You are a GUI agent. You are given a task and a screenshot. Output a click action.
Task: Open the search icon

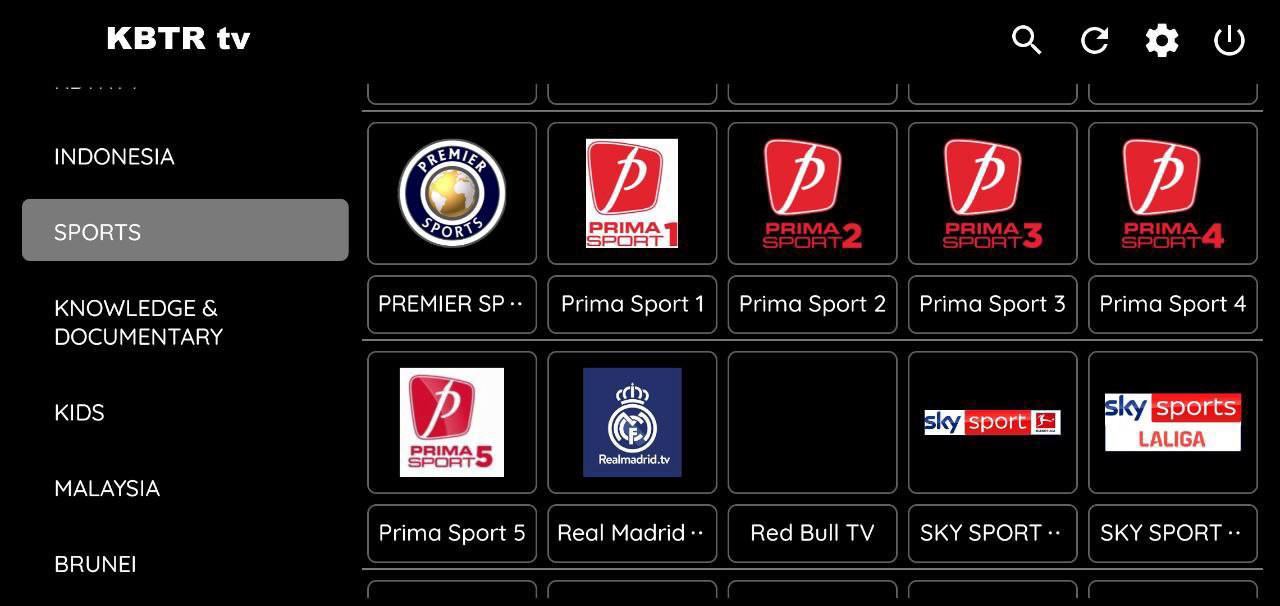[x=1026, y=40]
